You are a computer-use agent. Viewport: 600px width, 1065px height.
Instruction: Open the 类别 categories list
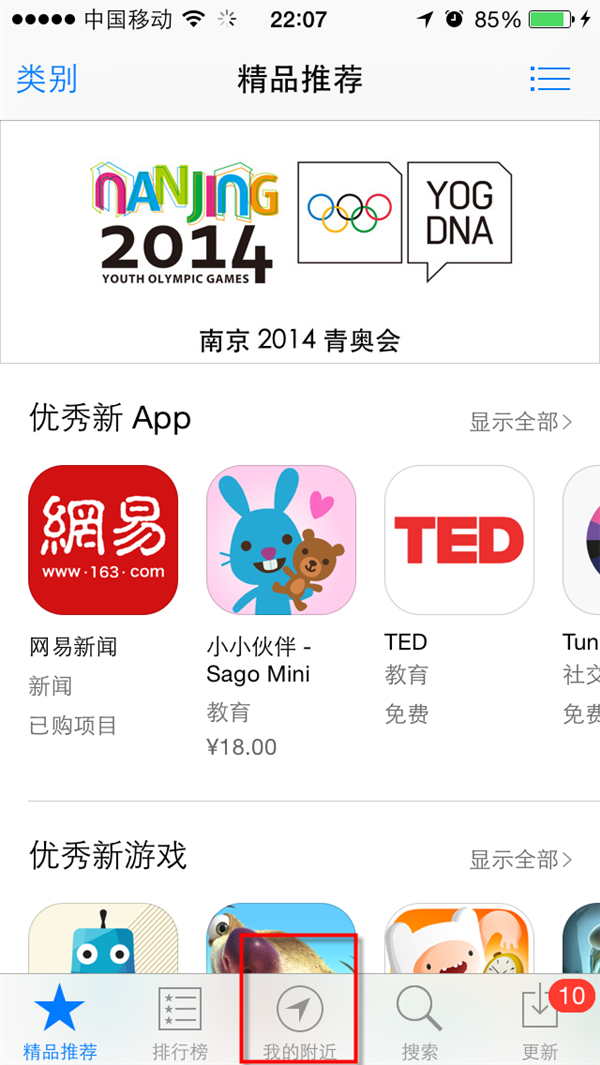click(x=47, y=79)
